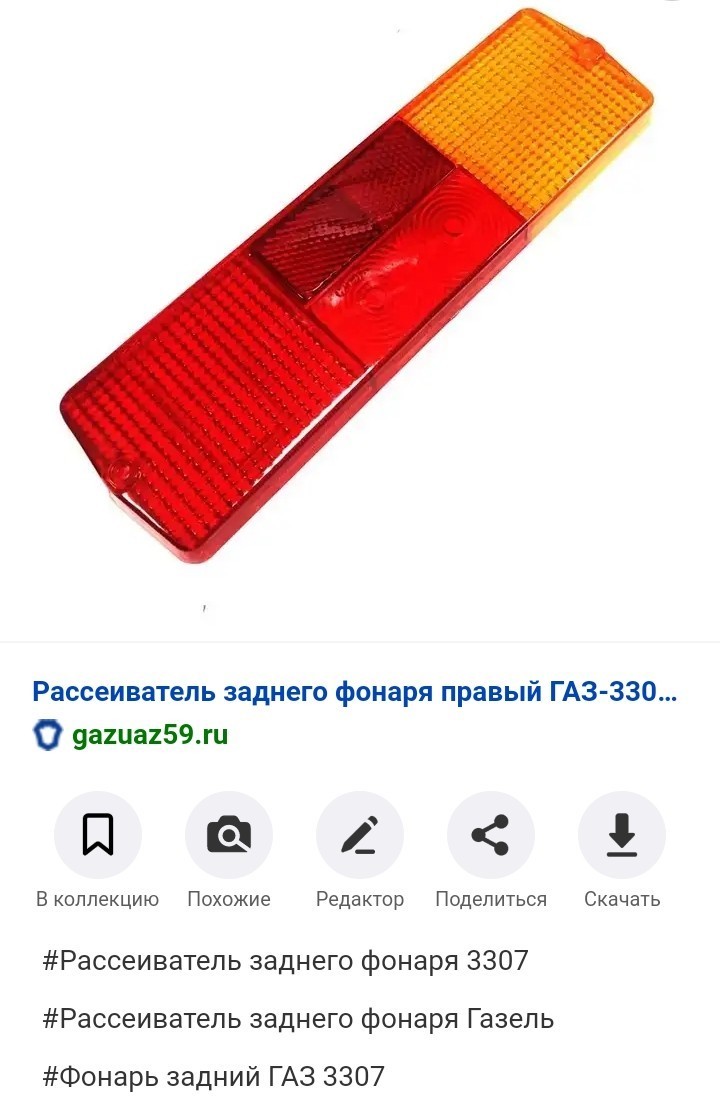The width and height of the screenshot is (720, 1100).
Task: Find similar images via Похожие
Action: point(229,835)
